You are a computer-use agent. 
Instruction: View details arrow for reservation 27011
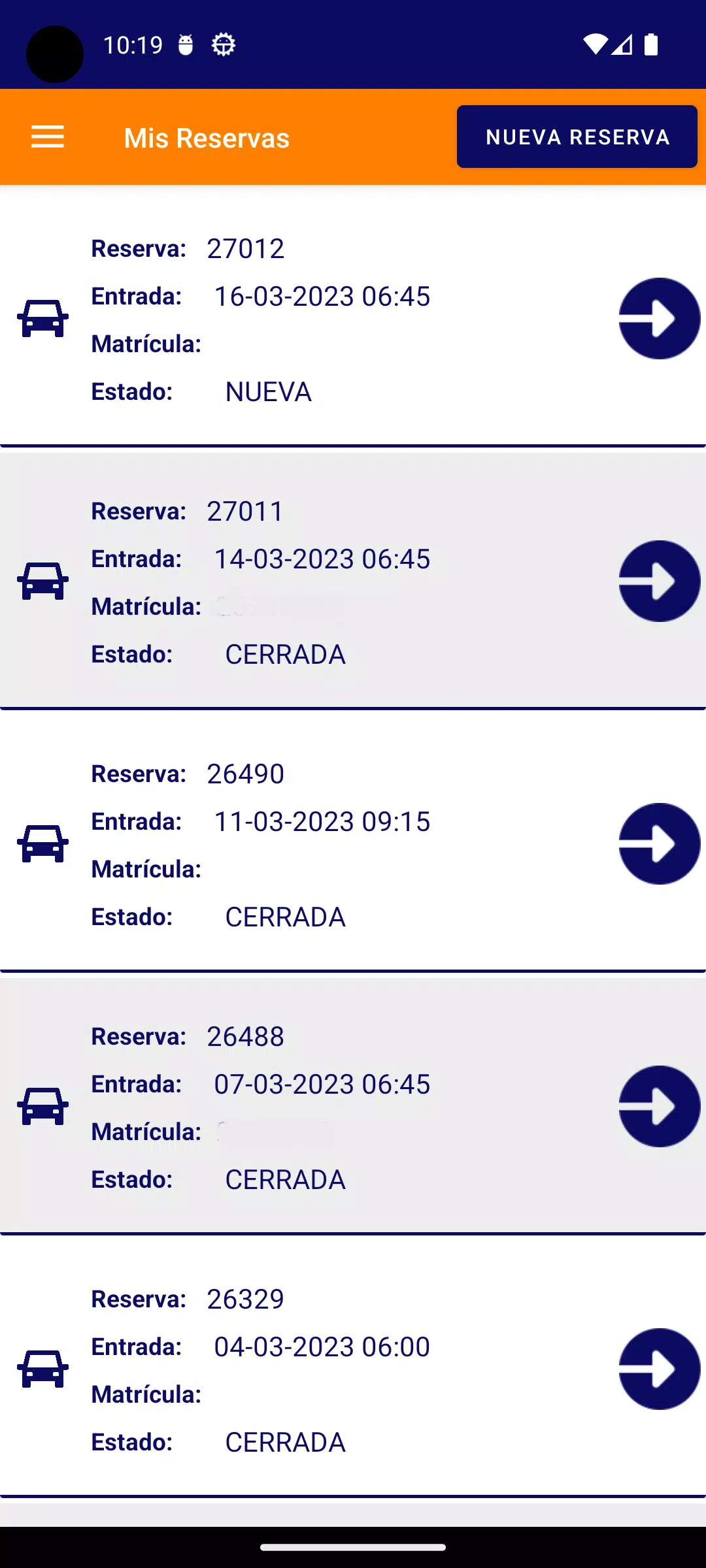pos(659,581)
